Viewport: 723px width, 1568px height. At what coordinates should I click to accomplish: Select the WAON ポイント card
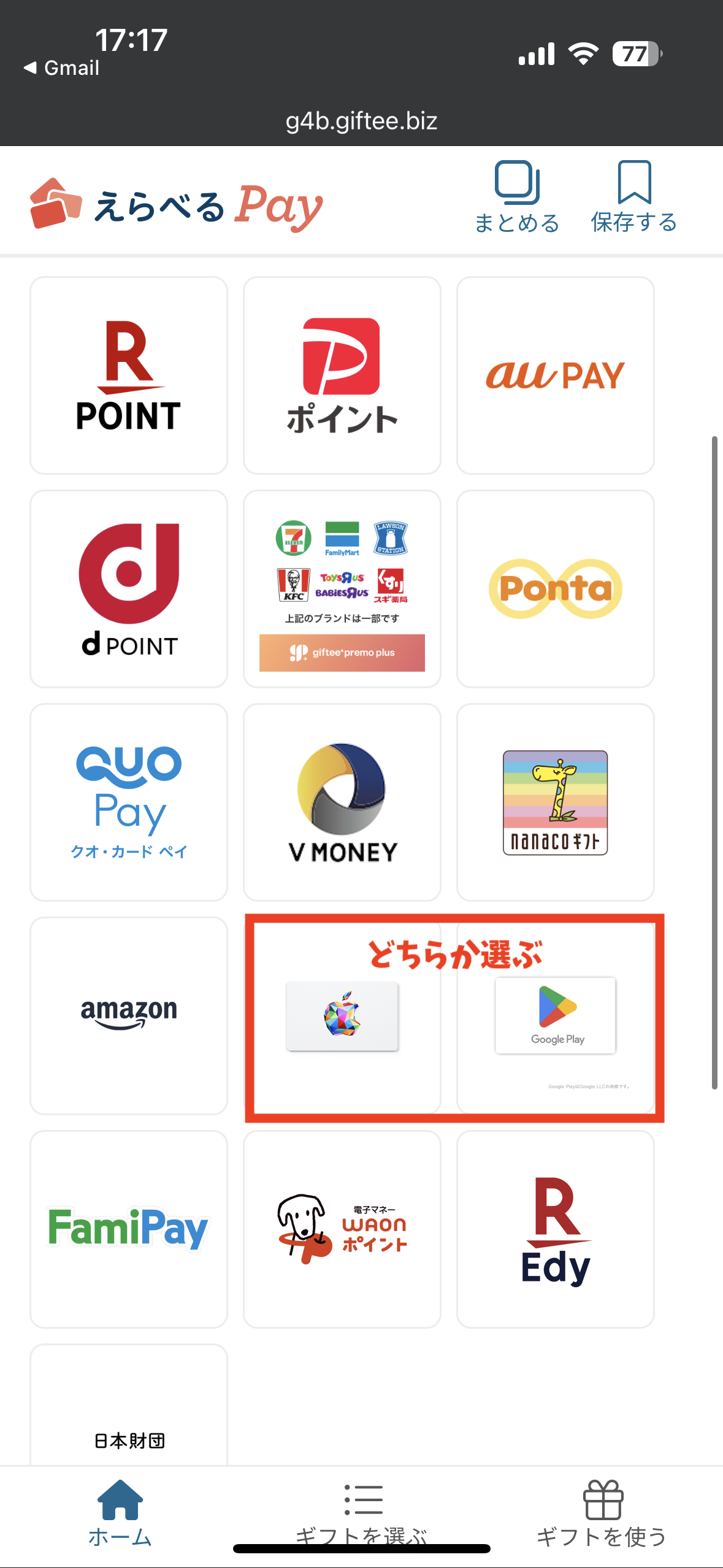(x=342, y=1229)
